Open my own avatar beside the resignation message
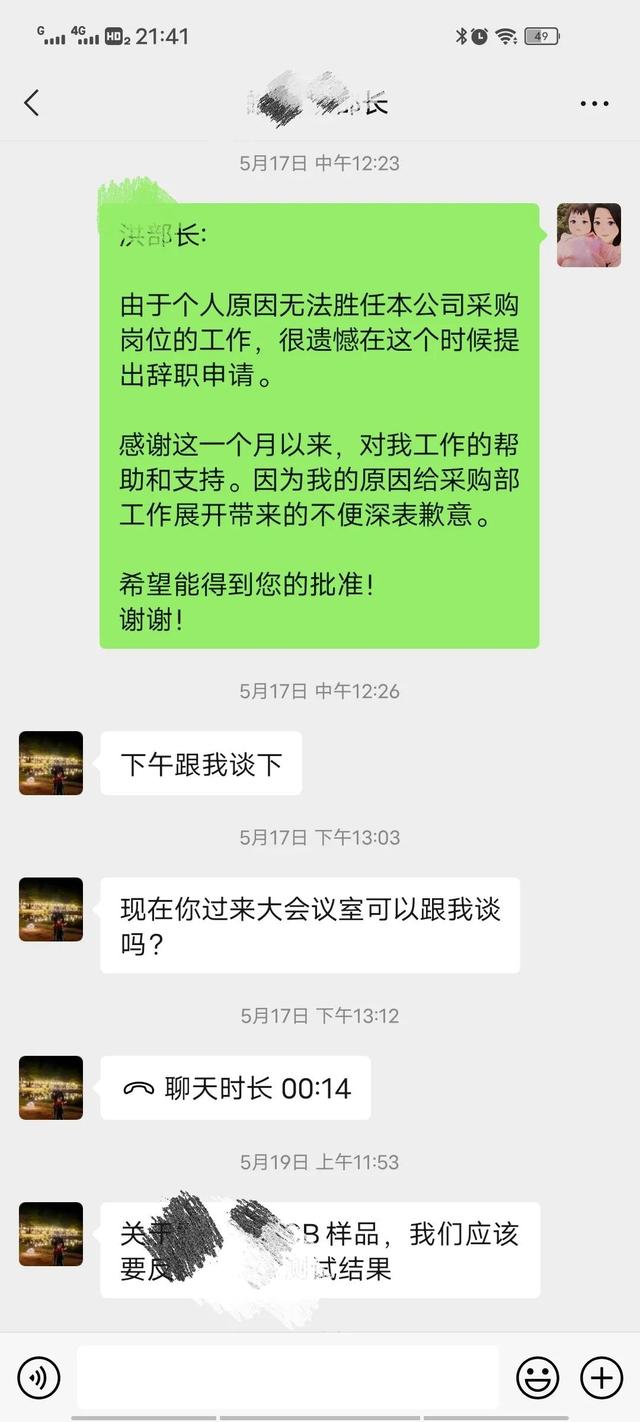640x1422 pixels. click(588, 235)
